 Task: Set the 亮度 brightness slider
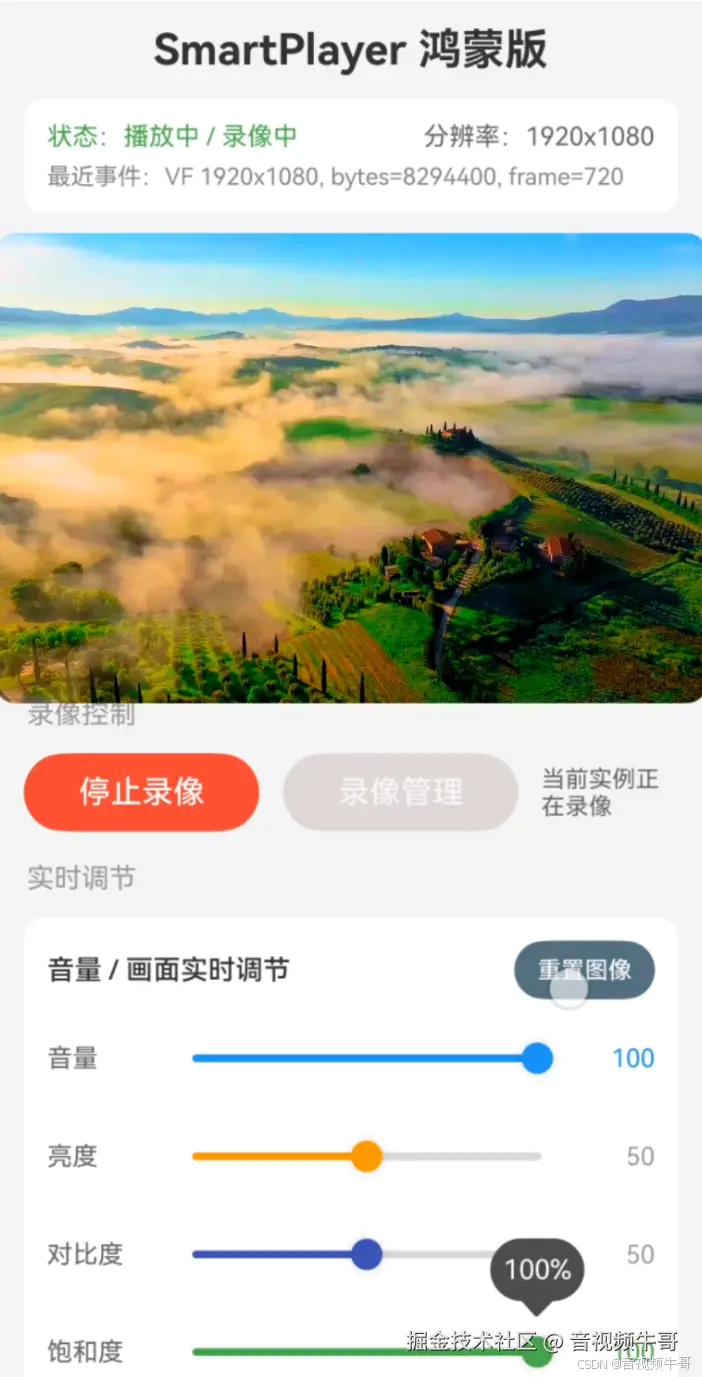tap(367, 1156)
